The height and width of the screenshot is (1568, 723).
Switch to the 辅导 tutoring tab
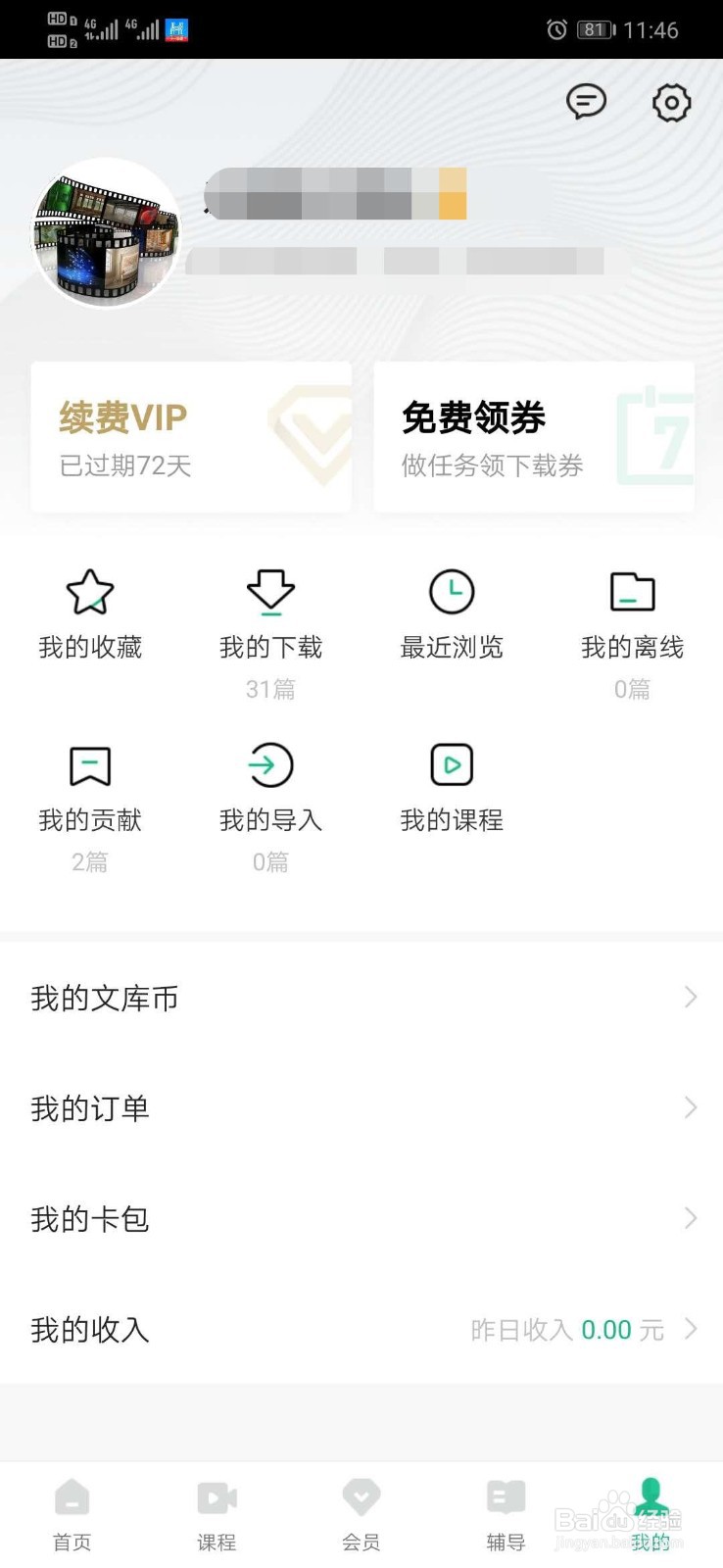point(506,1515)
